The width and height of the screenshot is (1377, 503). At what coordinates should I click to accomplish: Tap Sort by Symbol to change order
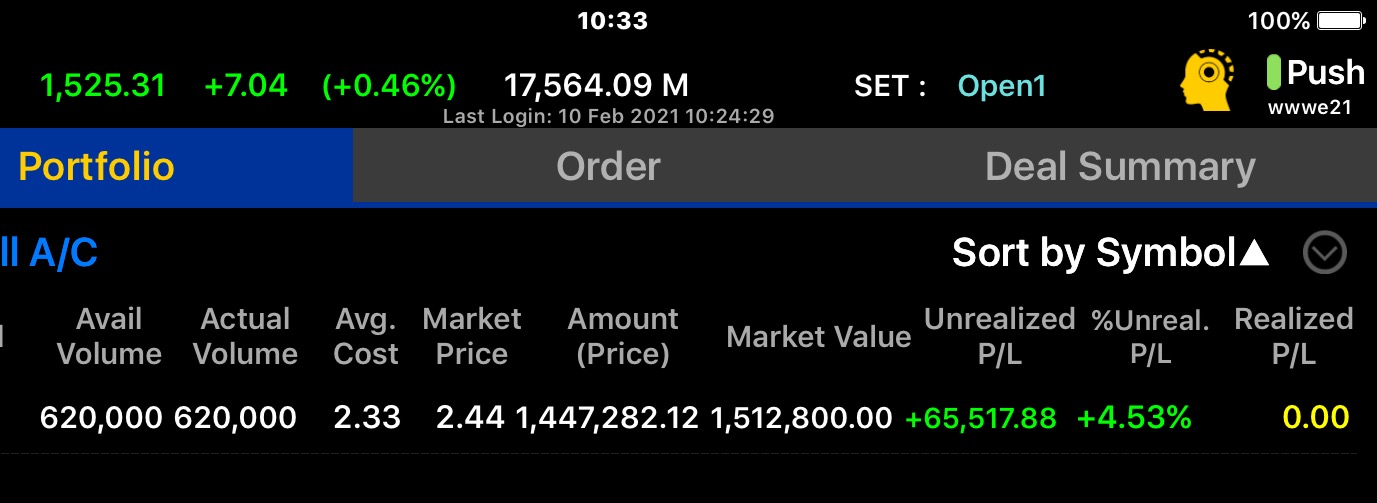pyautogui.click(x=1110, y=253)
